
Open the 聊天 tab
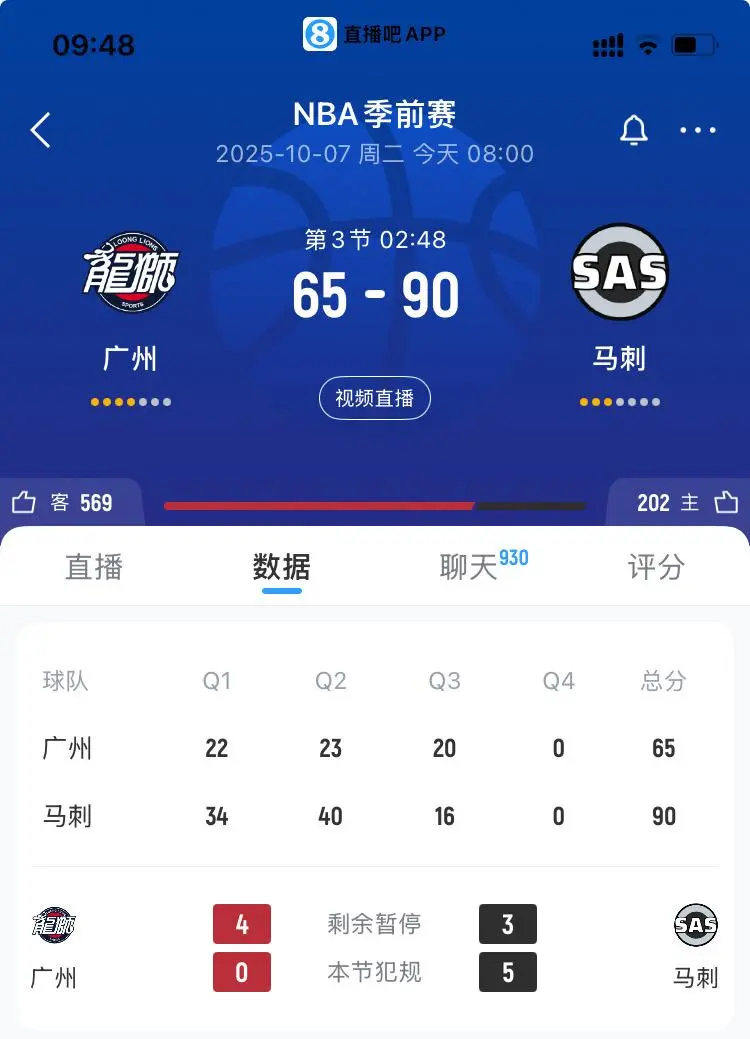(x=469, y=567)
